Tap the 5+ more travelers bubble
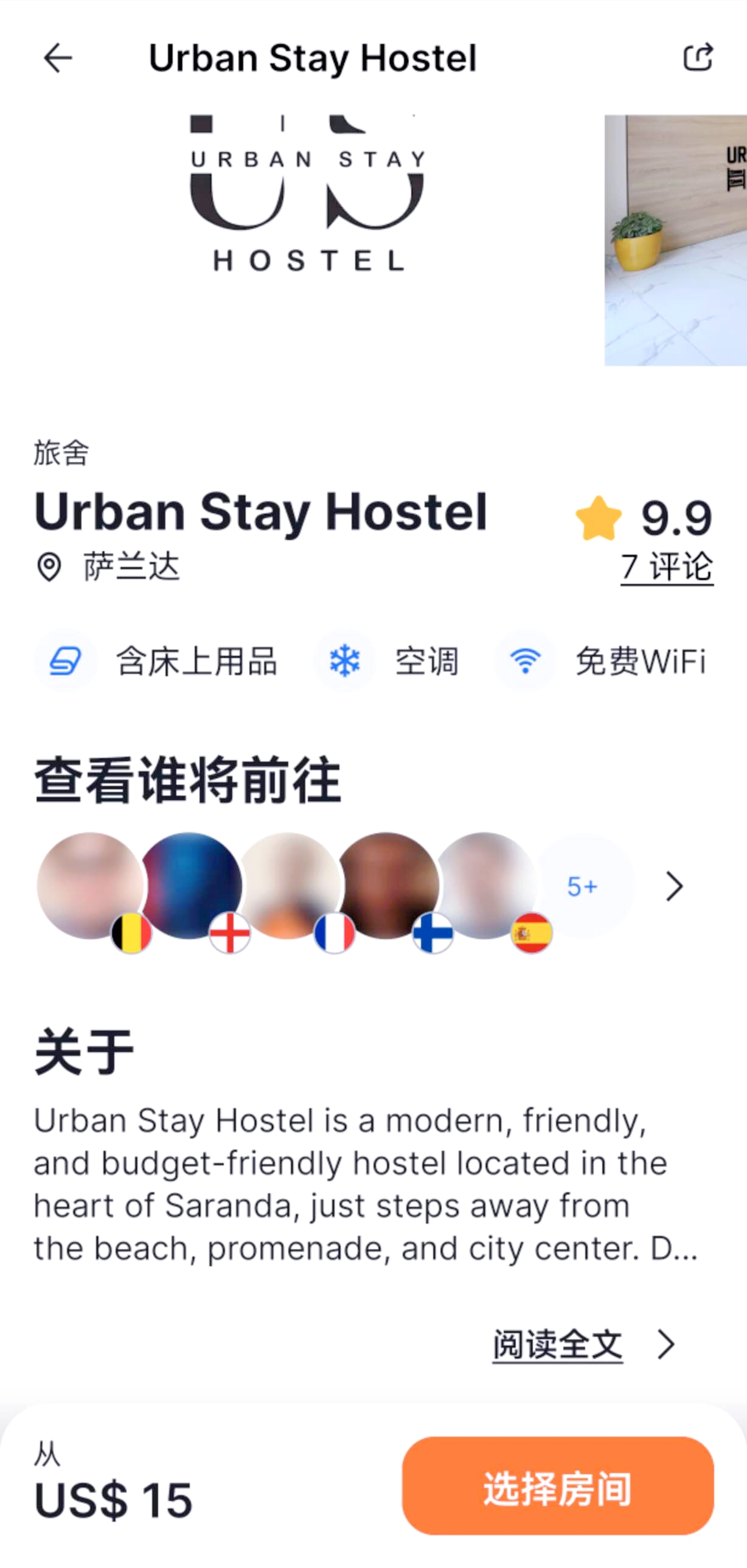This screenshot has width=747, height=1568. [x=583, y=886]
